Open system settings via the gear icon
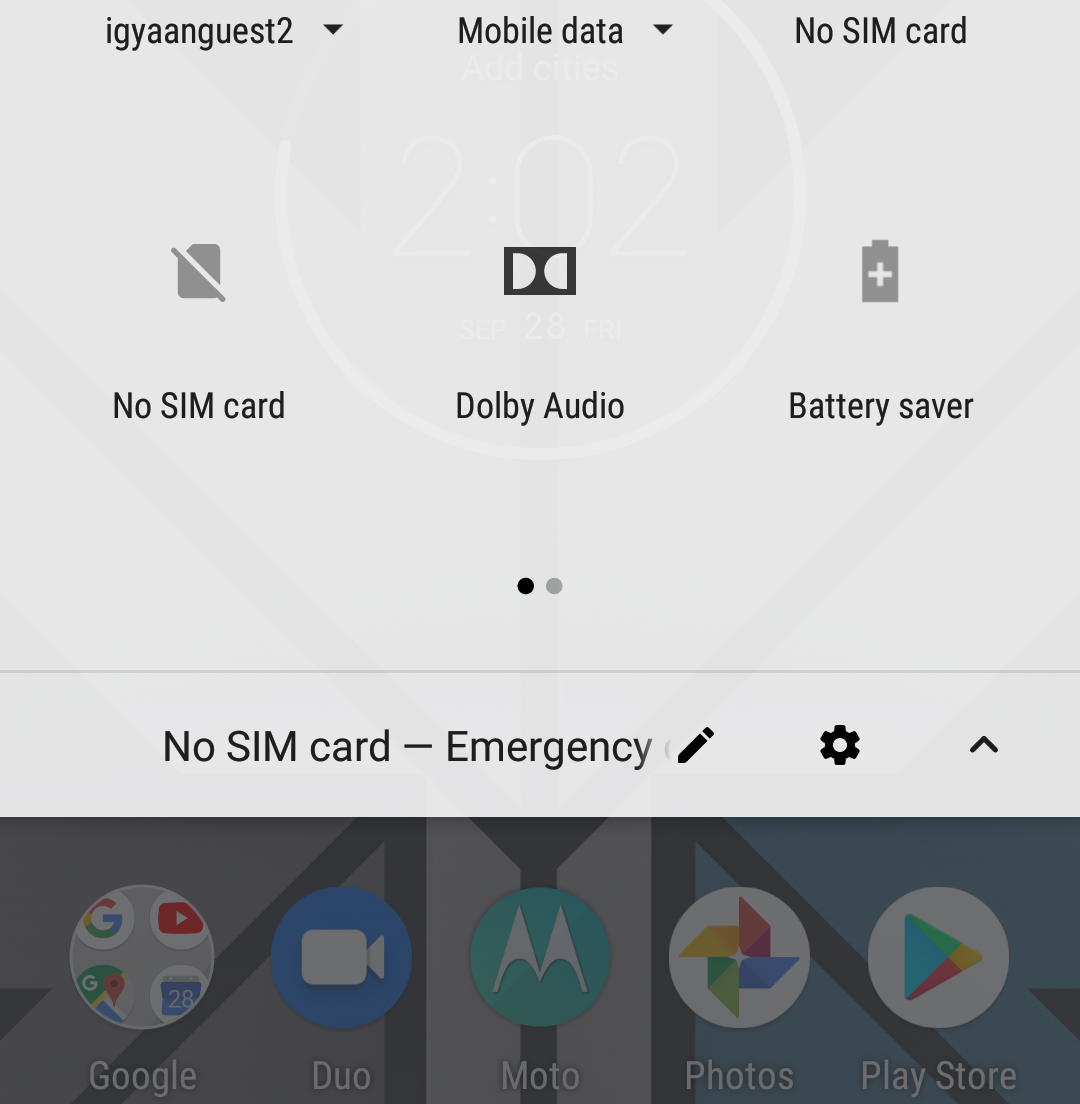The height and width of the screenshot is (1104, 1080). 840,746
